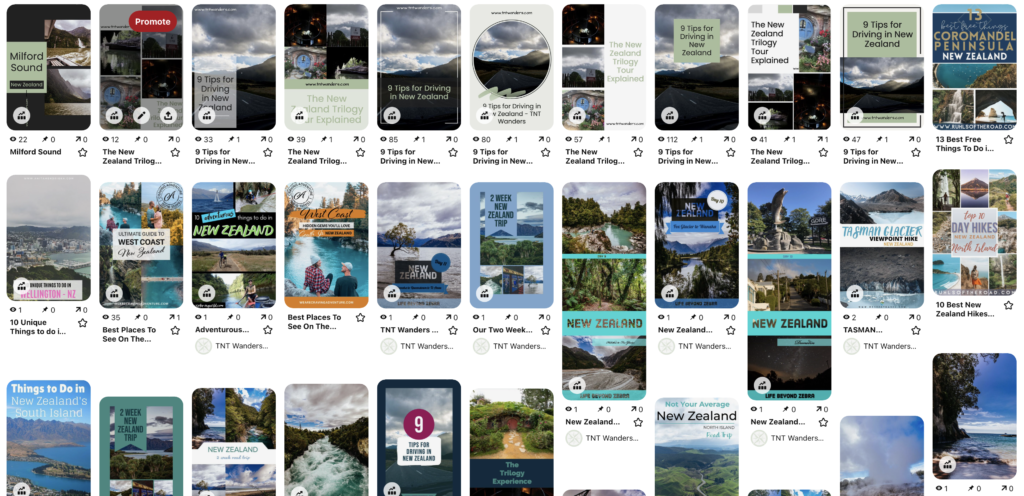
Task: Promote the New Zealand Trilogy pin
Action: pyautogui.click(x=153, y=21)
